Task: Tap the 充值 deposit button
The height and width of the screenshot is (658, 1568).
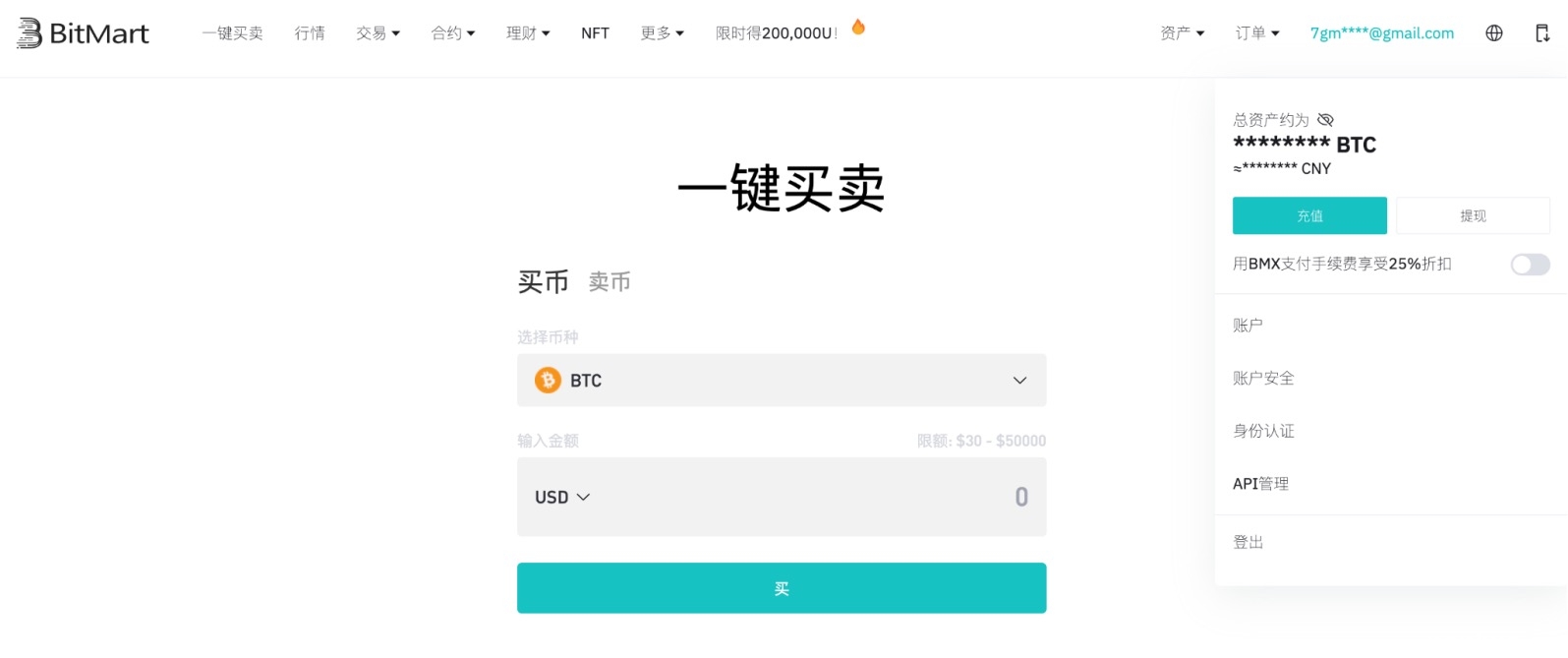Action: click(1309, 215)
